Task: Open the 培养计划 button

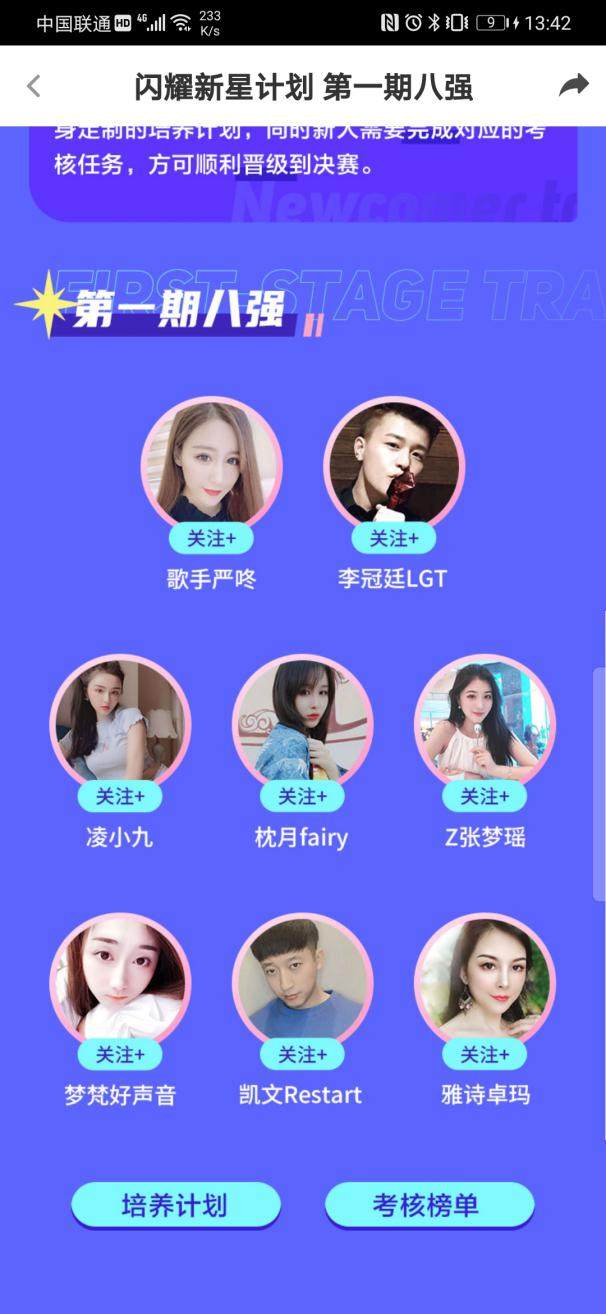Action: coord(175,1204)
